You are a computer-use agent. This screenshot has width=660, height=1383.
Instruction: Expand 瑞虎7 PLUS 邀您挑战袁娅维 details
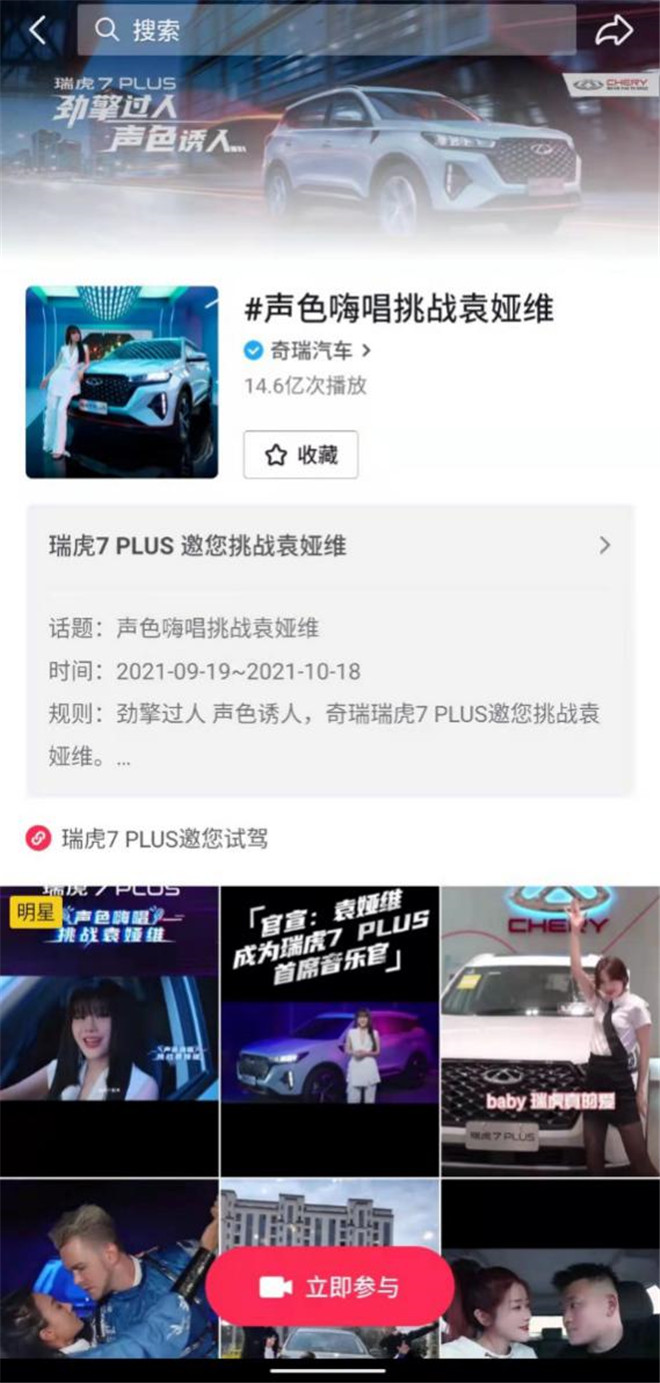tap(330, 545)
